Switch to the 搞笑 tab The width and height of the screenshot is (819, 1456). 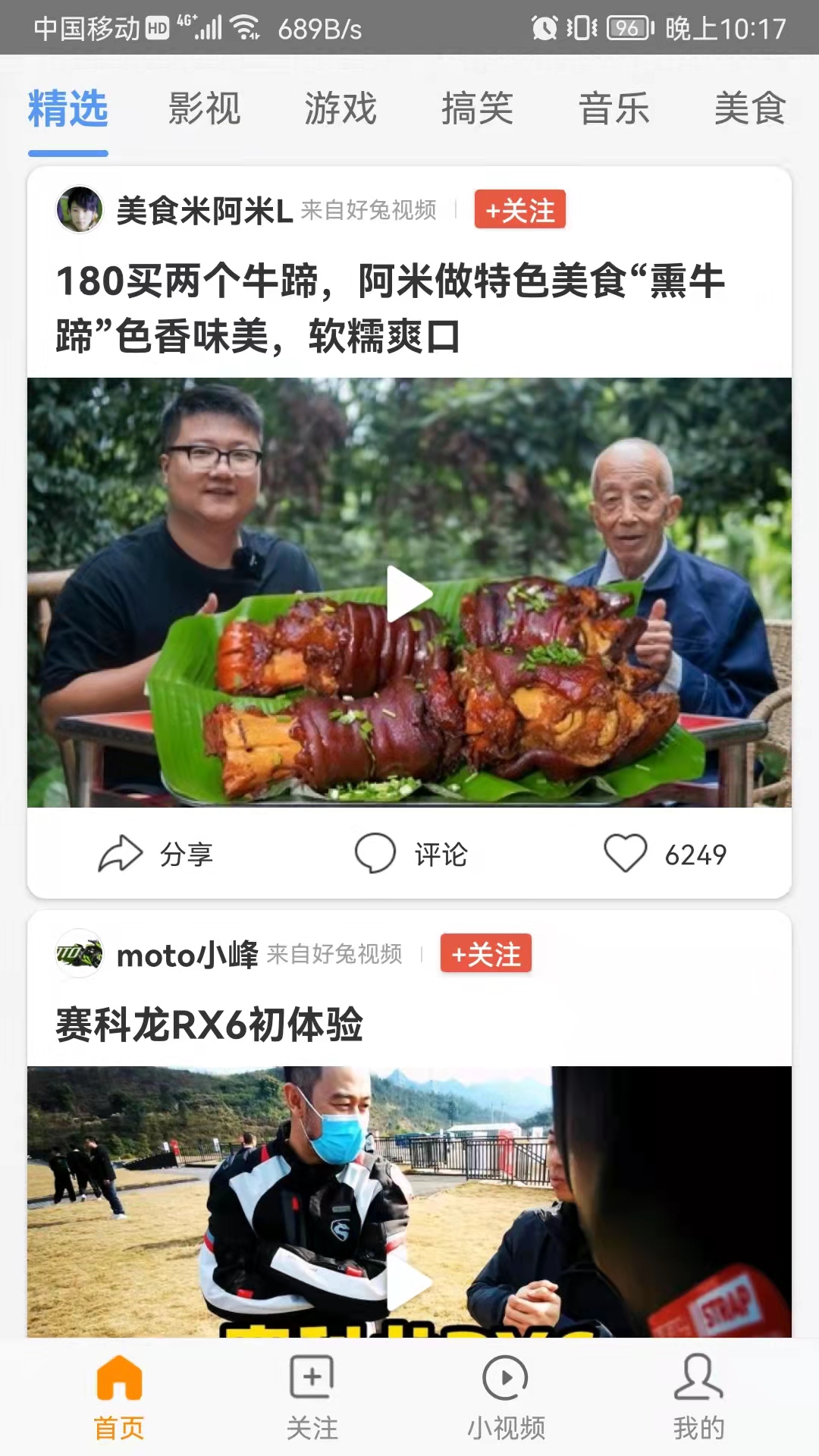pyautogui.click(x=478, y=108)
